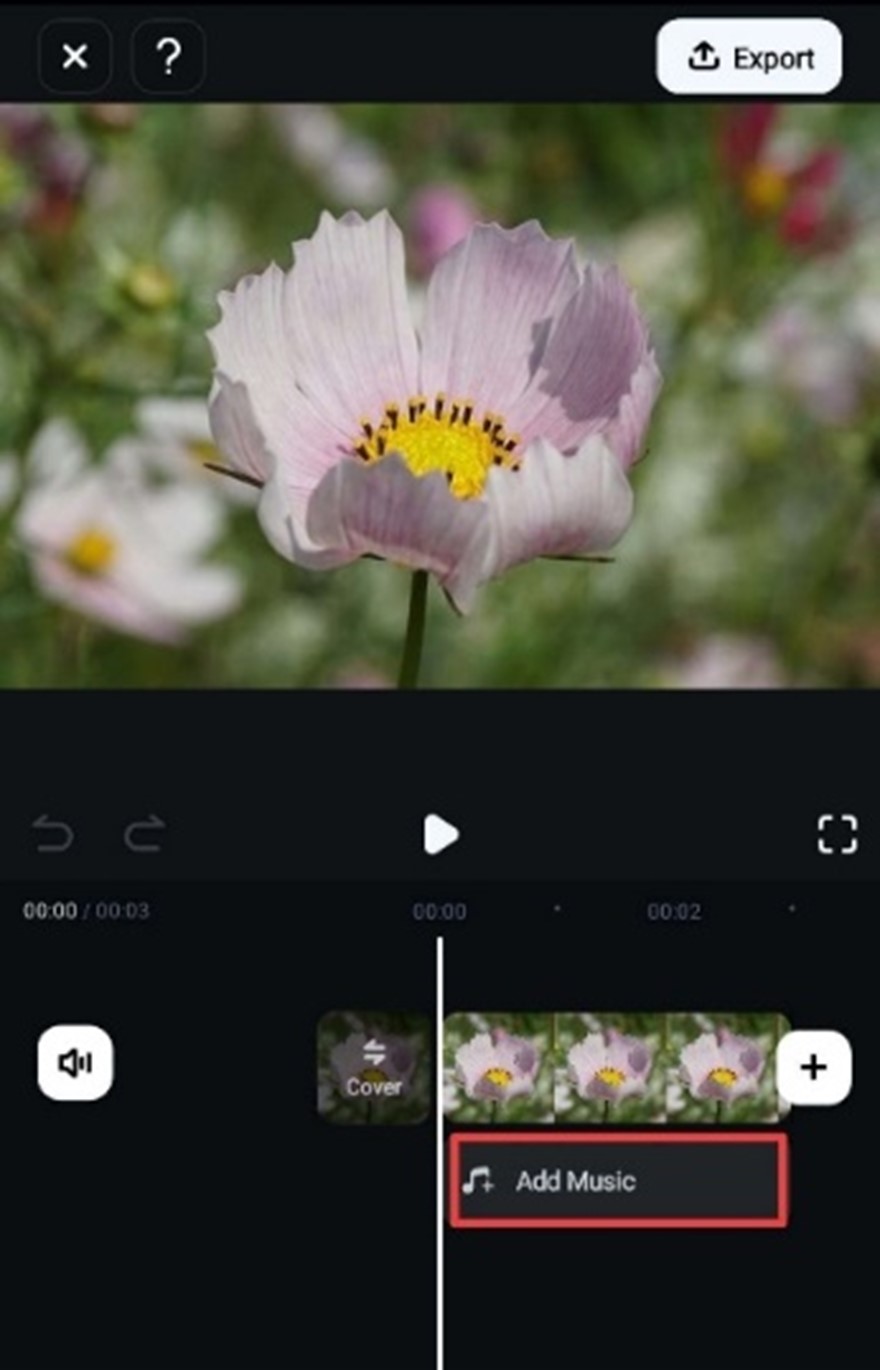This screenshot has width=880, height=1370.
Task: Redo the last edit
Action: [144, 833]
